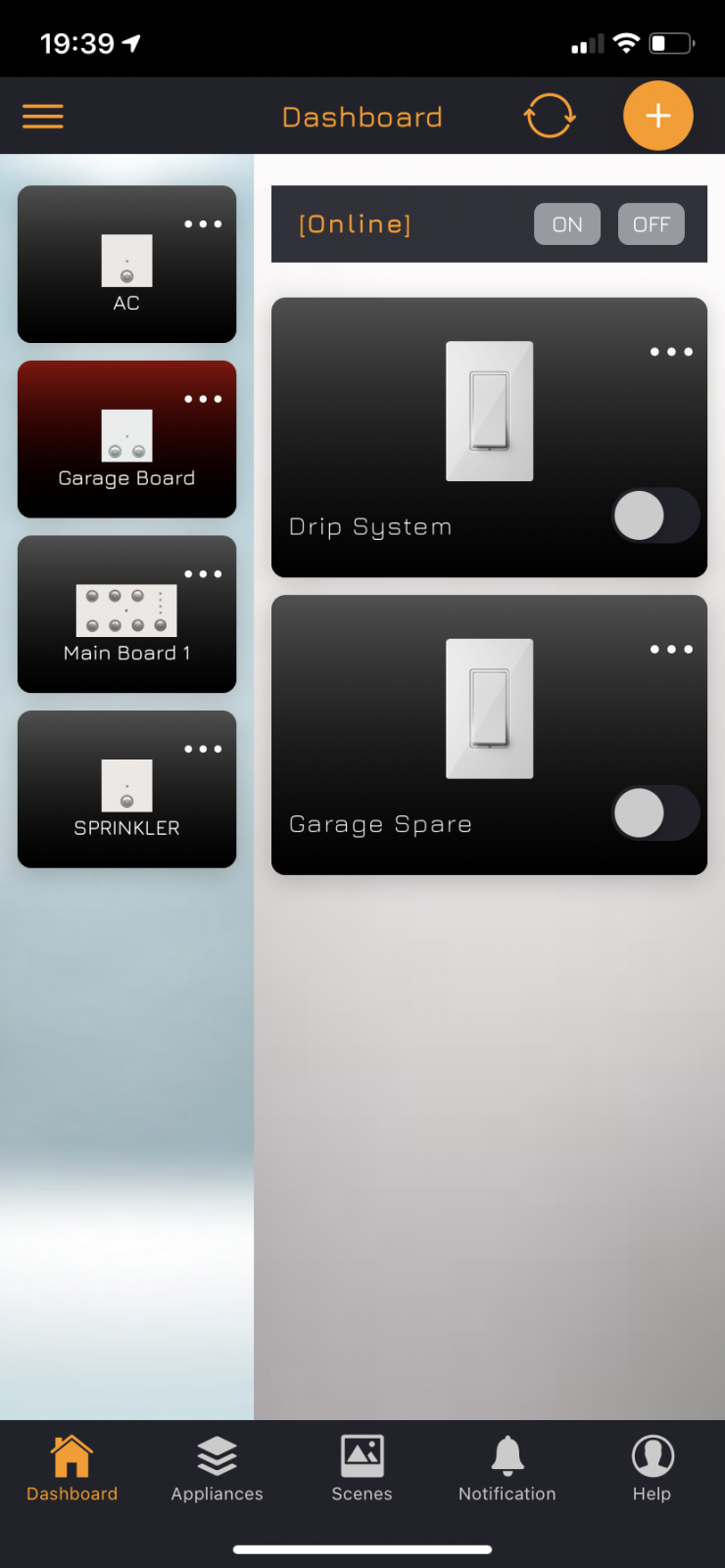The height and width of the screenshot is (1568, 725).
Task: Switch to the Scenes tab
Action: 362,1469
